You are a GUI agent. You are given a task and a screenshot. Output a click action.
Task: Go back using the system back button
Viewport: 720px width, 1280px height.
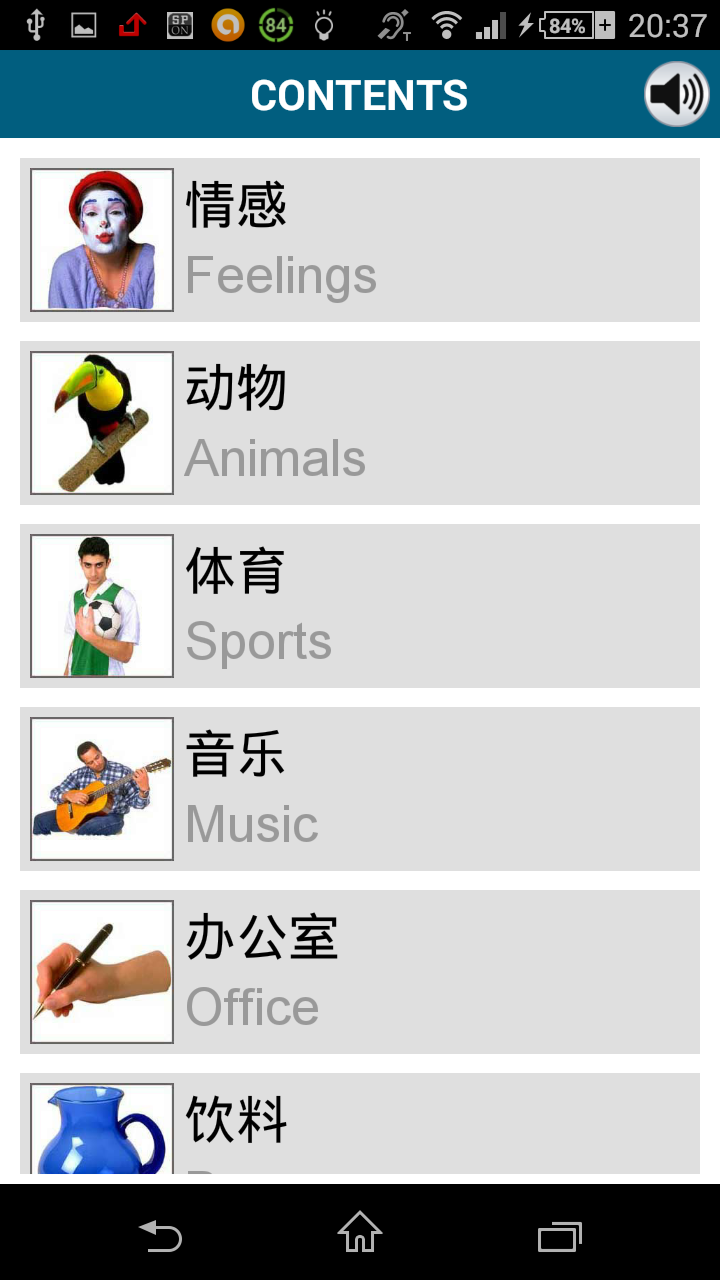point(160,1236)
